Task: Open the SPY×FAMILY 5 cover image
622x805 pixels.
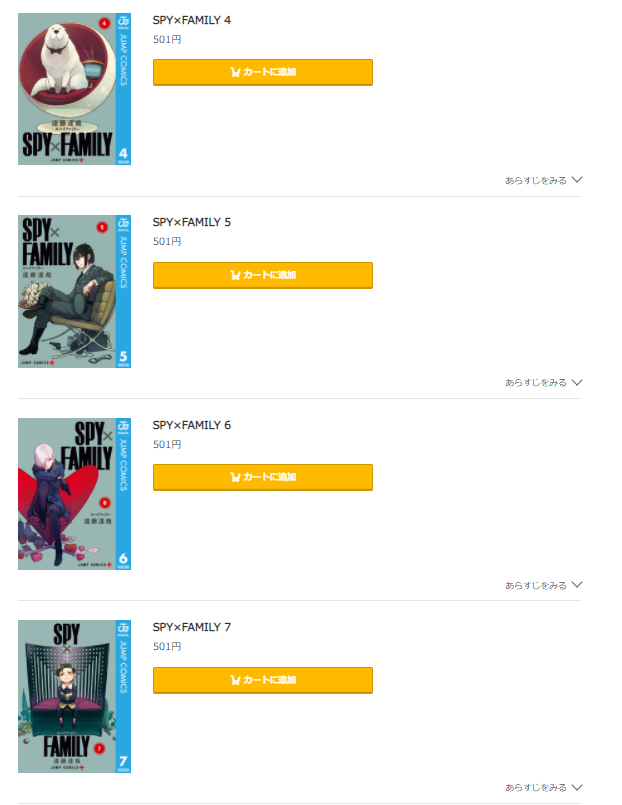Action: click(74, 291)
